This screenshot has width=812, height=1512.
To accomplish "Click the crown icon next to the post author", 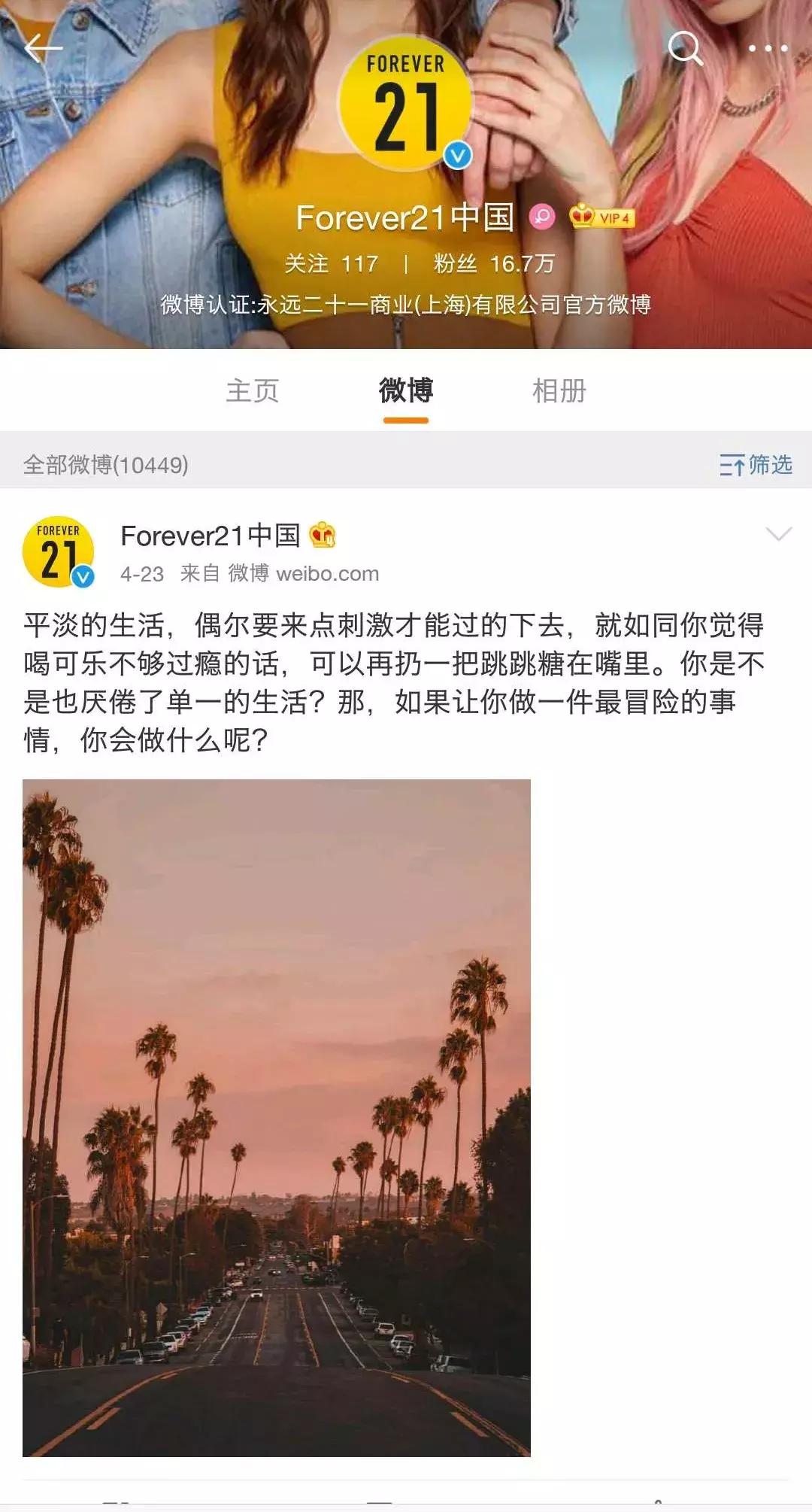I will pyautogui.click(x=323, y=534).
